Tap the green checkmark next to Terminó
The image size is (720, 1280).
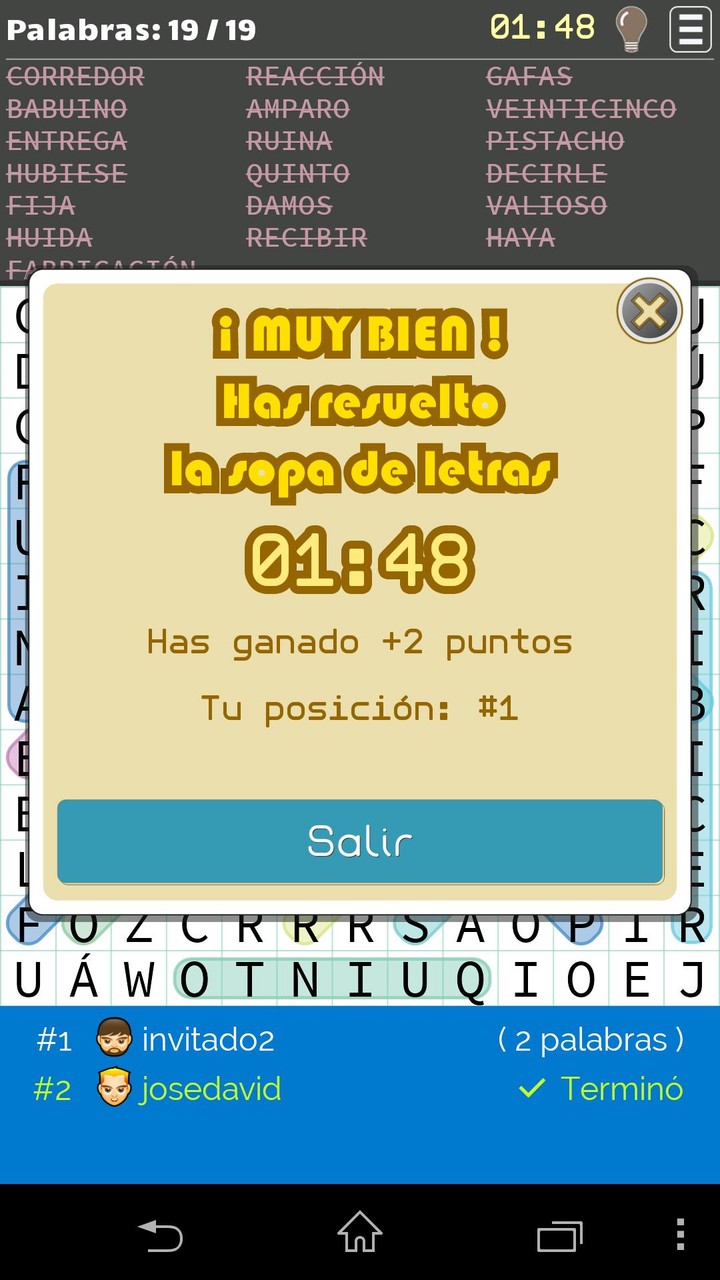coord(533,1090)
